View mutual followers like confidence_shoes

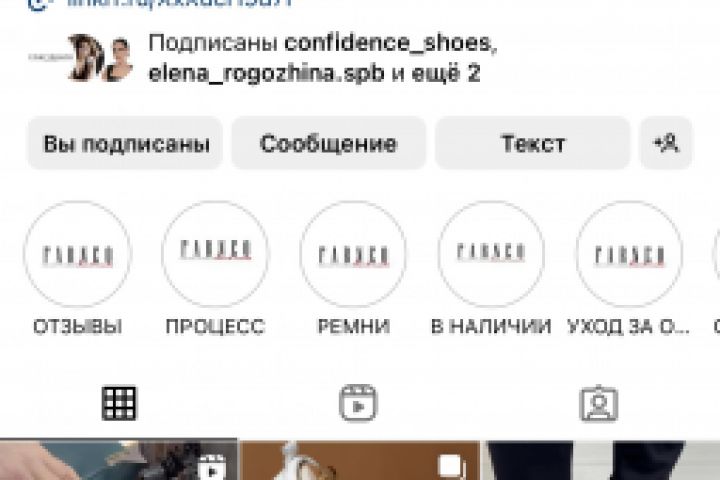tap(320, 58)
